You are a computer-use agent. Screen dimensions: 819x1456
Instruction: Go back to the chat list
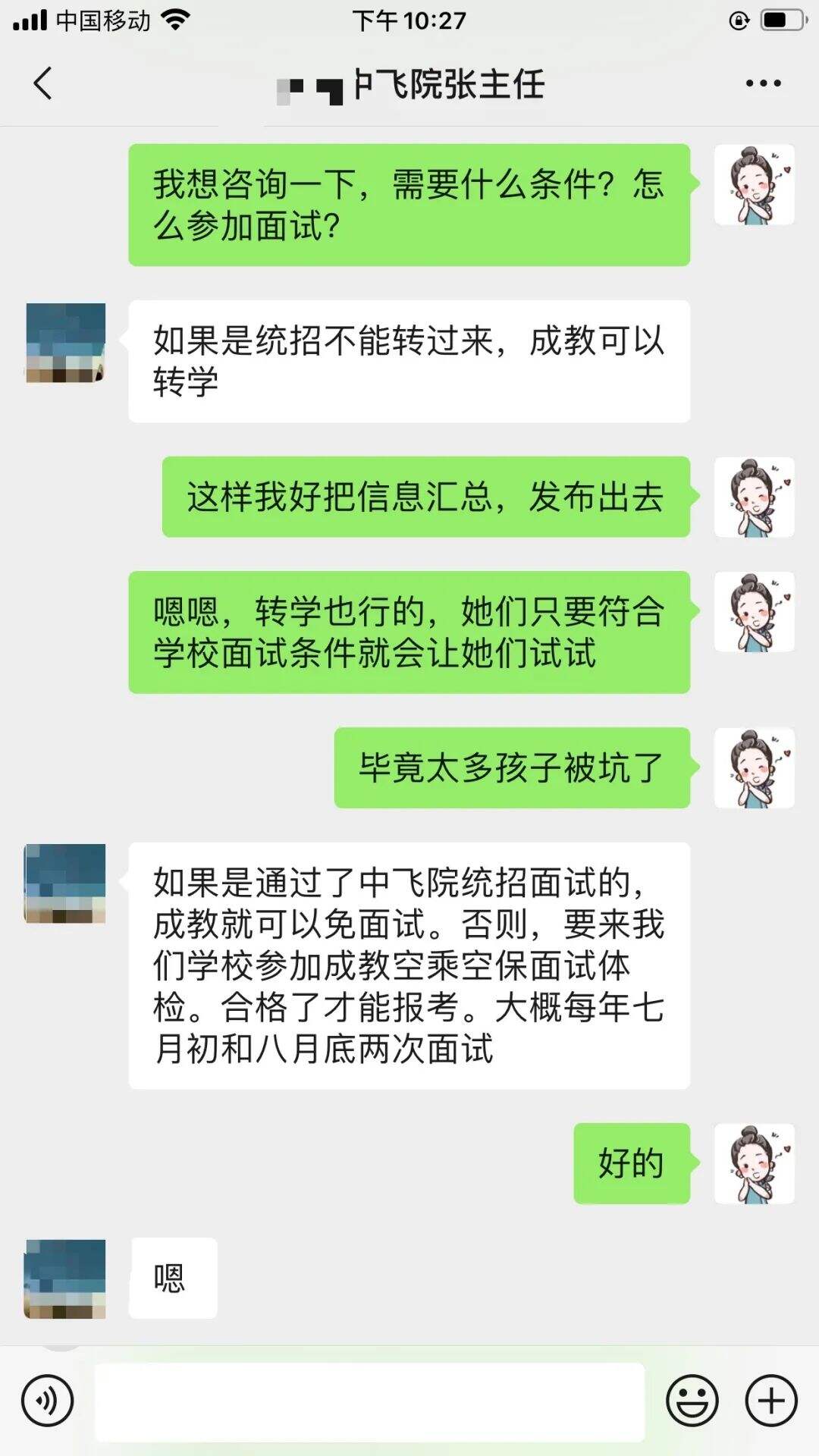click(x=43, y=83)
